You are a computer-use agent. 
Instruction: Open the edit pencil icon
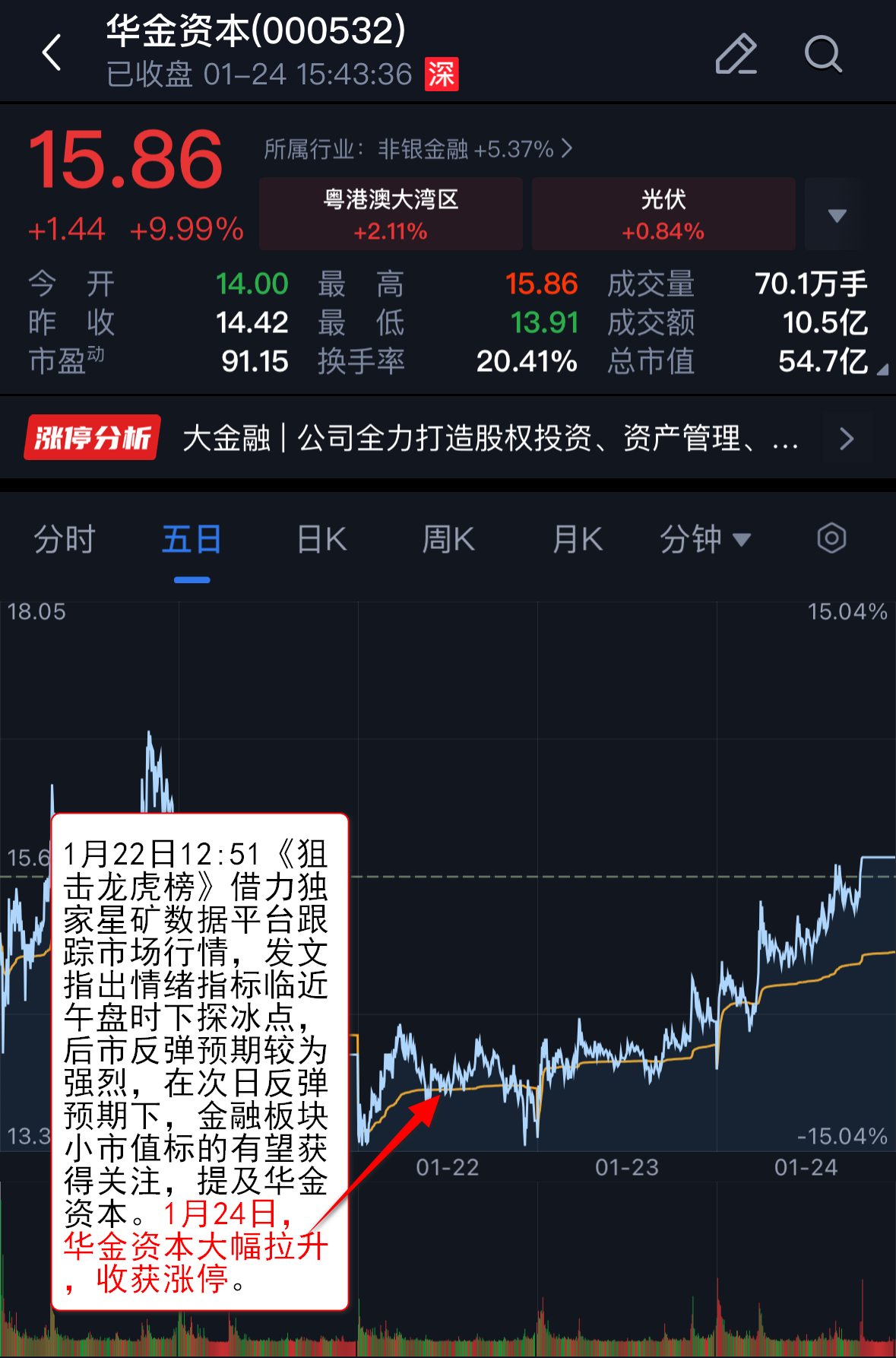click(736, 54)
